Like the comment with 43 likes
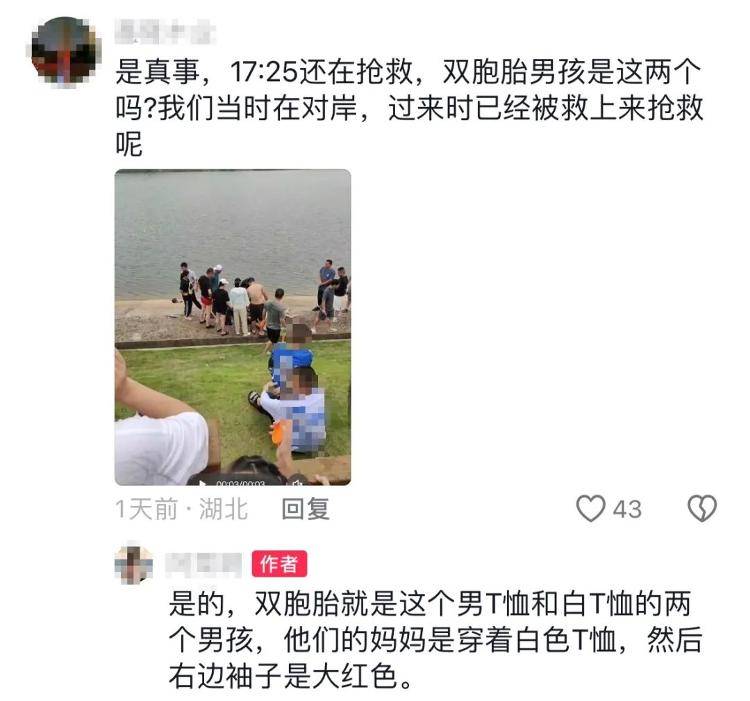Viewport: 750px width, 701px height. [x=592, y=509]
